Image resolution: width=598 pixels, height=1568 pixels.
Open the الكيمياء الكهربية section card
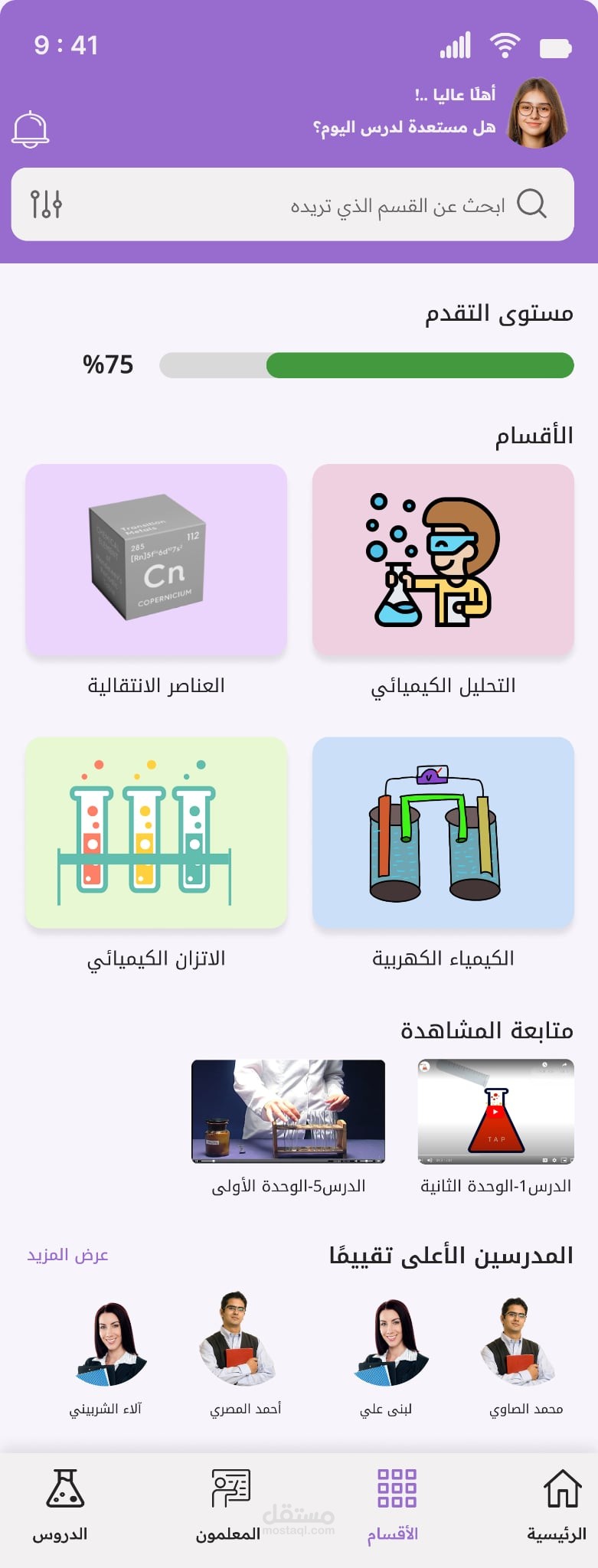[443, 832]
